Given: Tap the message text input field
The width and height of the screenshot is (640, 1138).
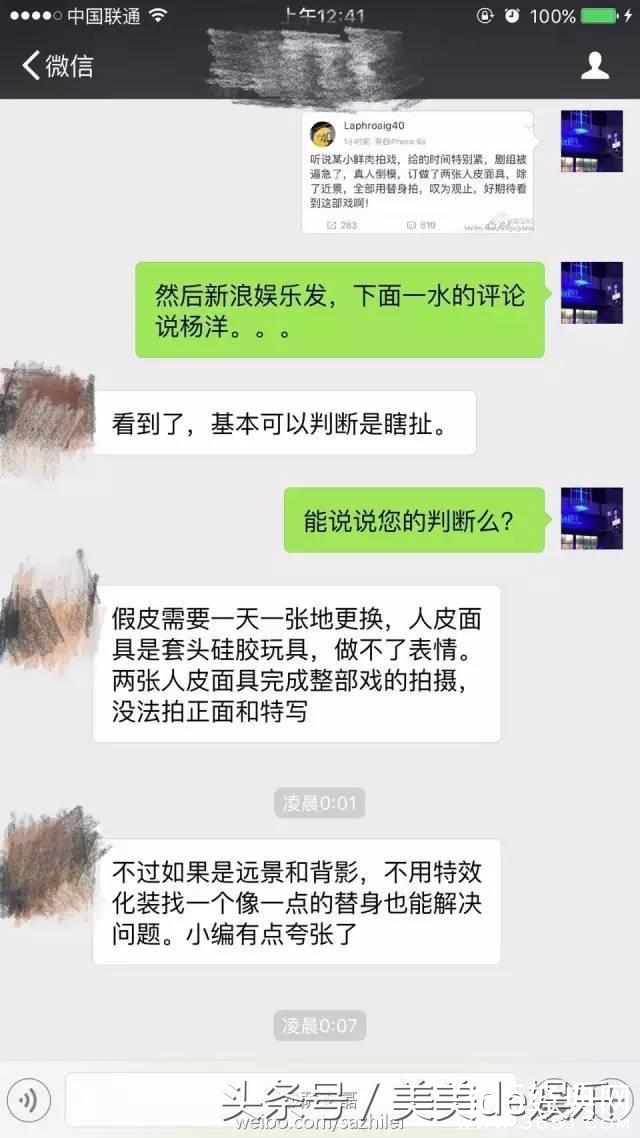Looking at the screenshot, I should click(x=290, y=1100).
